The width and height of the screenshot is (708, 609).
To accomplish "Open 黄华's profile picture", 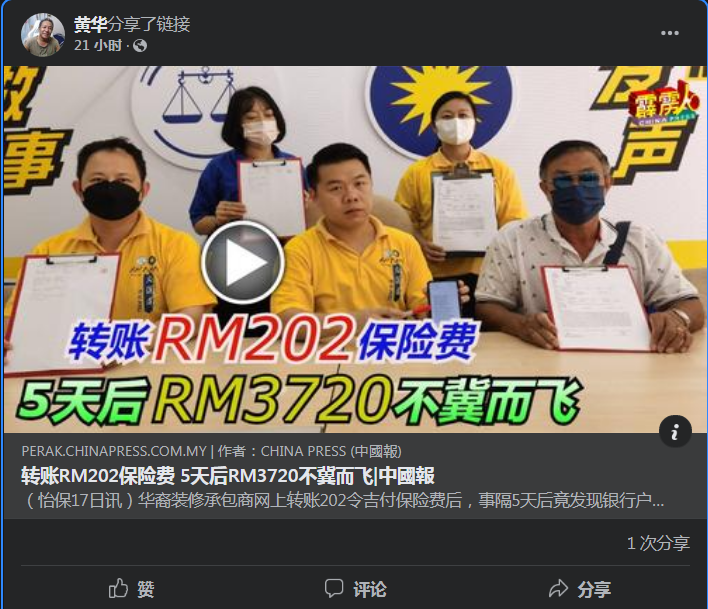I will [x=43, y=35].
